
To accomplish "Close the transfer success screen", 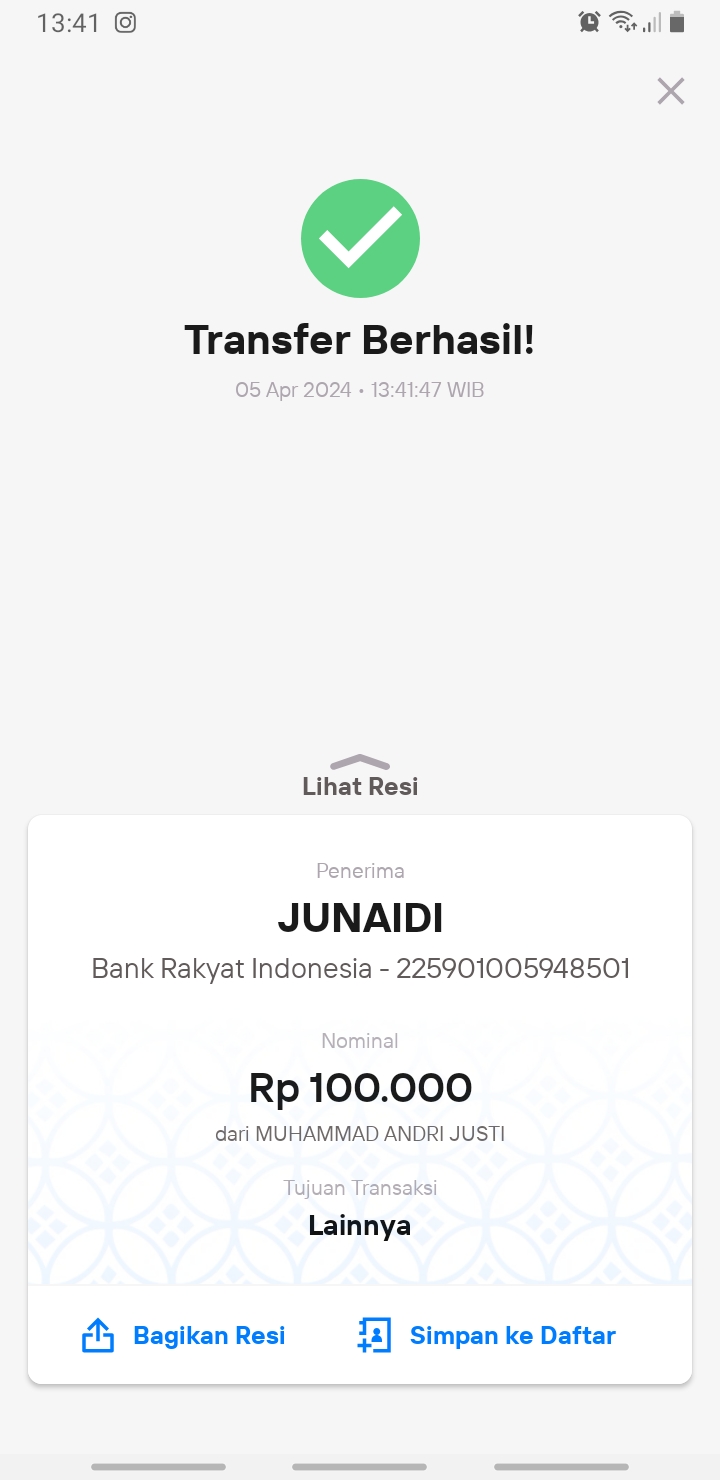I will (670, 91).
